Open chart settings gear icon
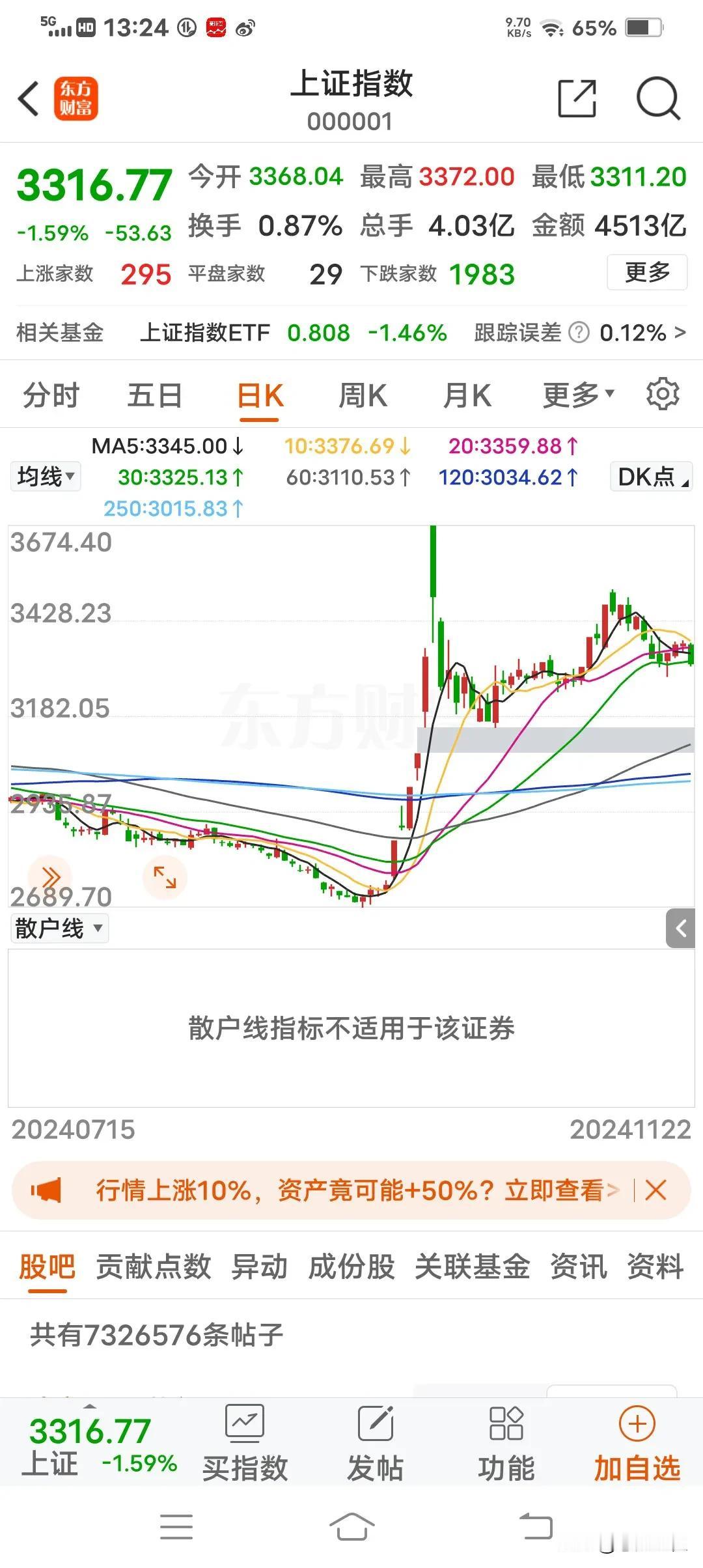The image size is (703, 1568). coord(663,394)
